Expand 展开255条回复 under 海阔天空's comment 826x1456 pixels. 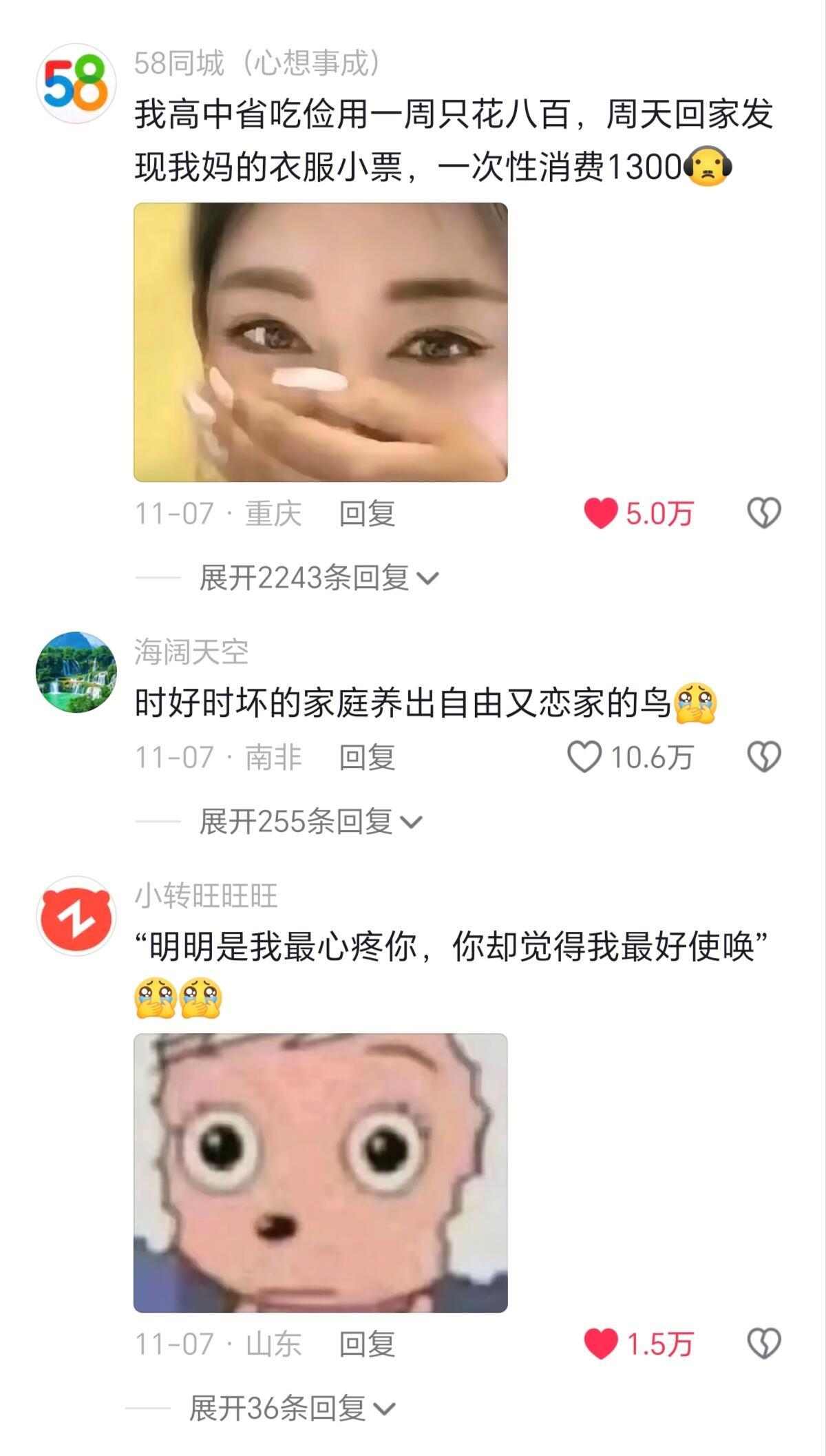pos(303,822)
